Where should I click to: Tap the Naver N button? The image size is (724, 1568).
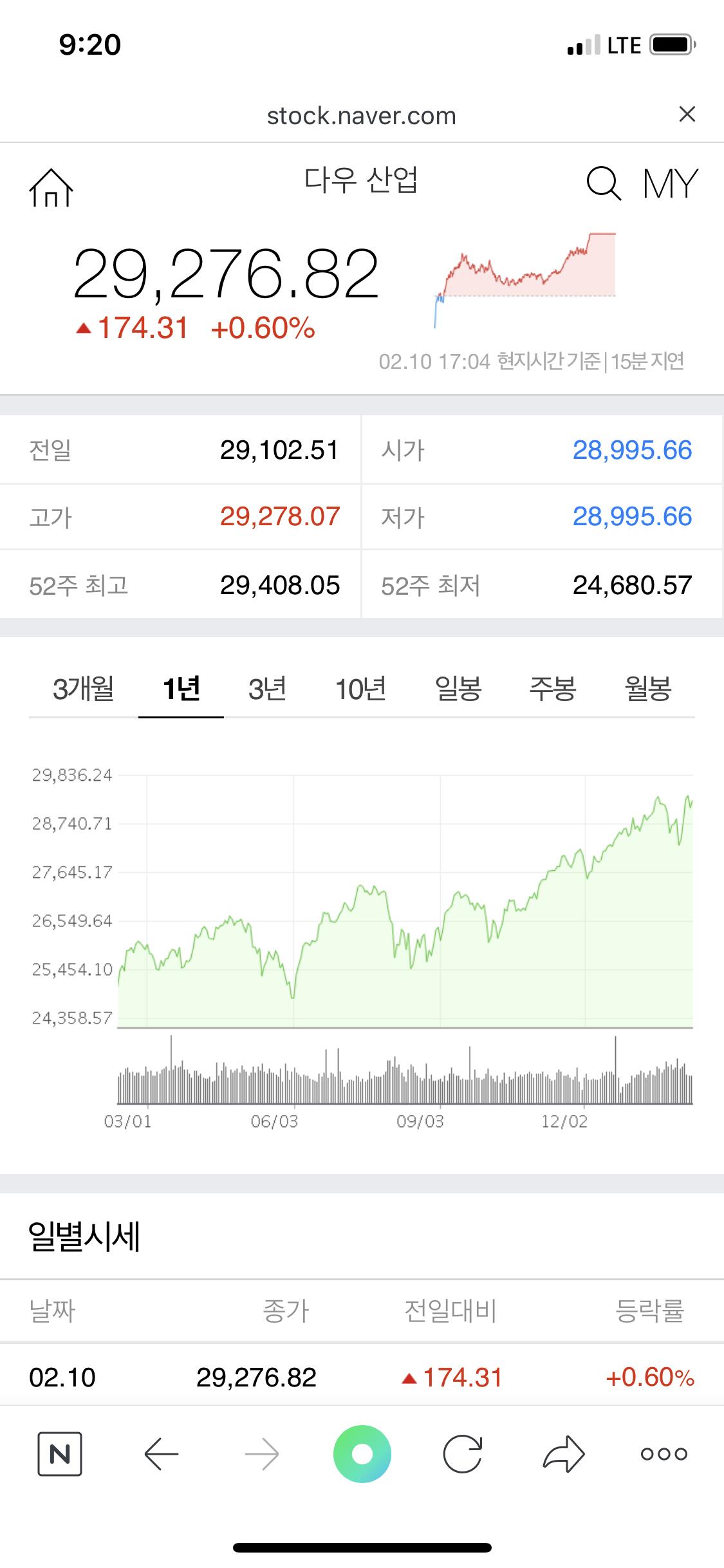point(60,1453)
